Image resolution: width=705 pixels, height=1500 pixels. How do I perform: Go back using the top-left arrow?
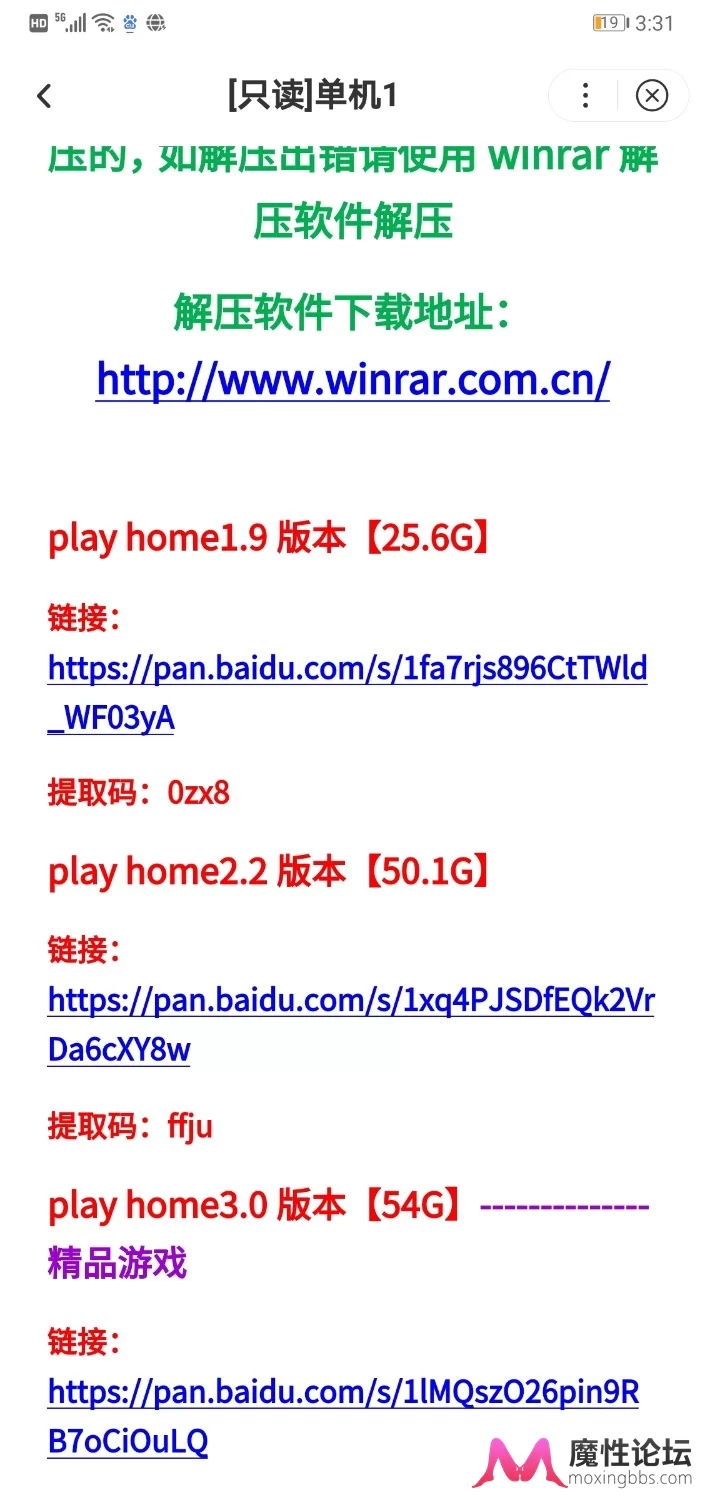point(43,96)
